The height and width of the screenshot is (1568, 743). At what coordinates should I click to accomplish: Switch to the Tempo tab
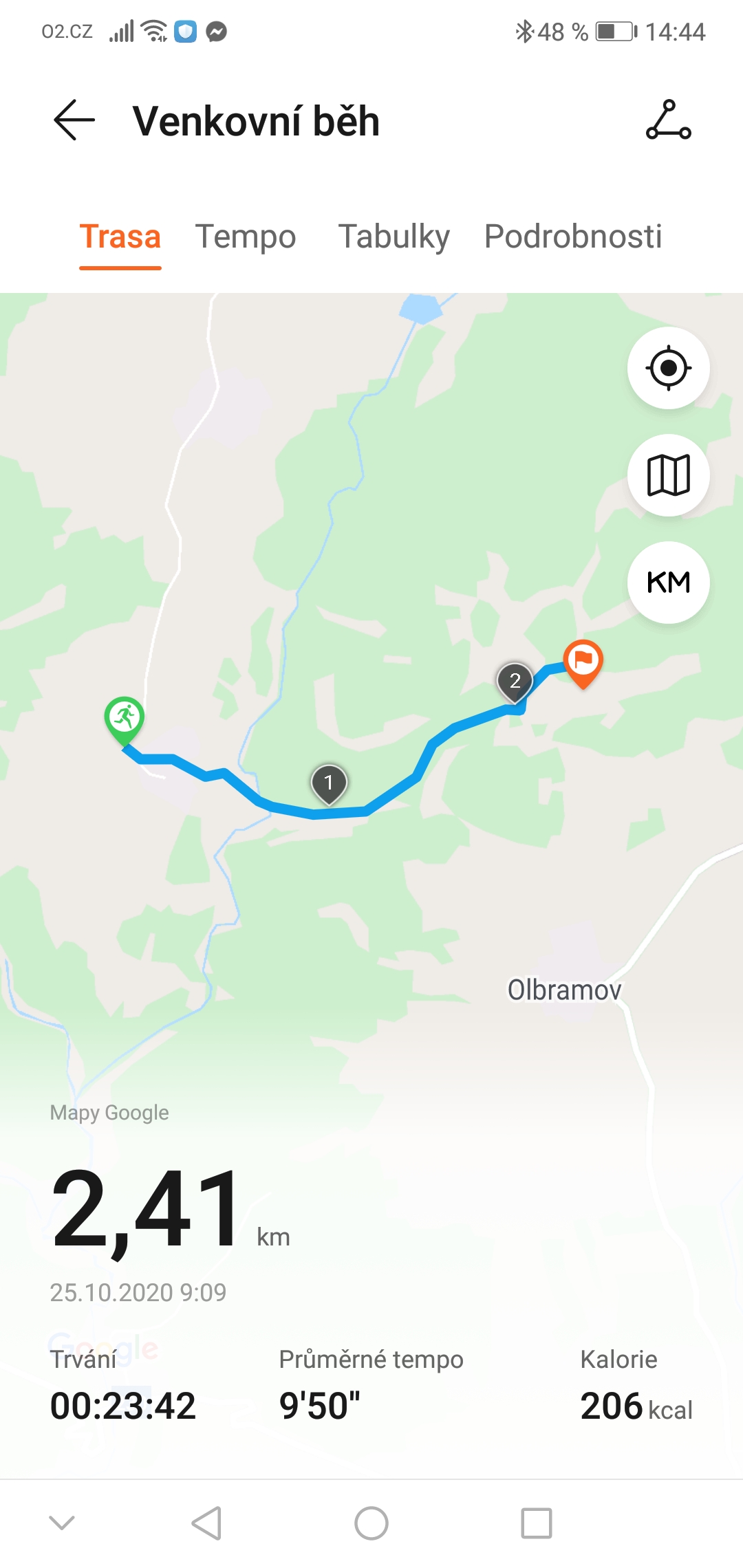point(246,237)
